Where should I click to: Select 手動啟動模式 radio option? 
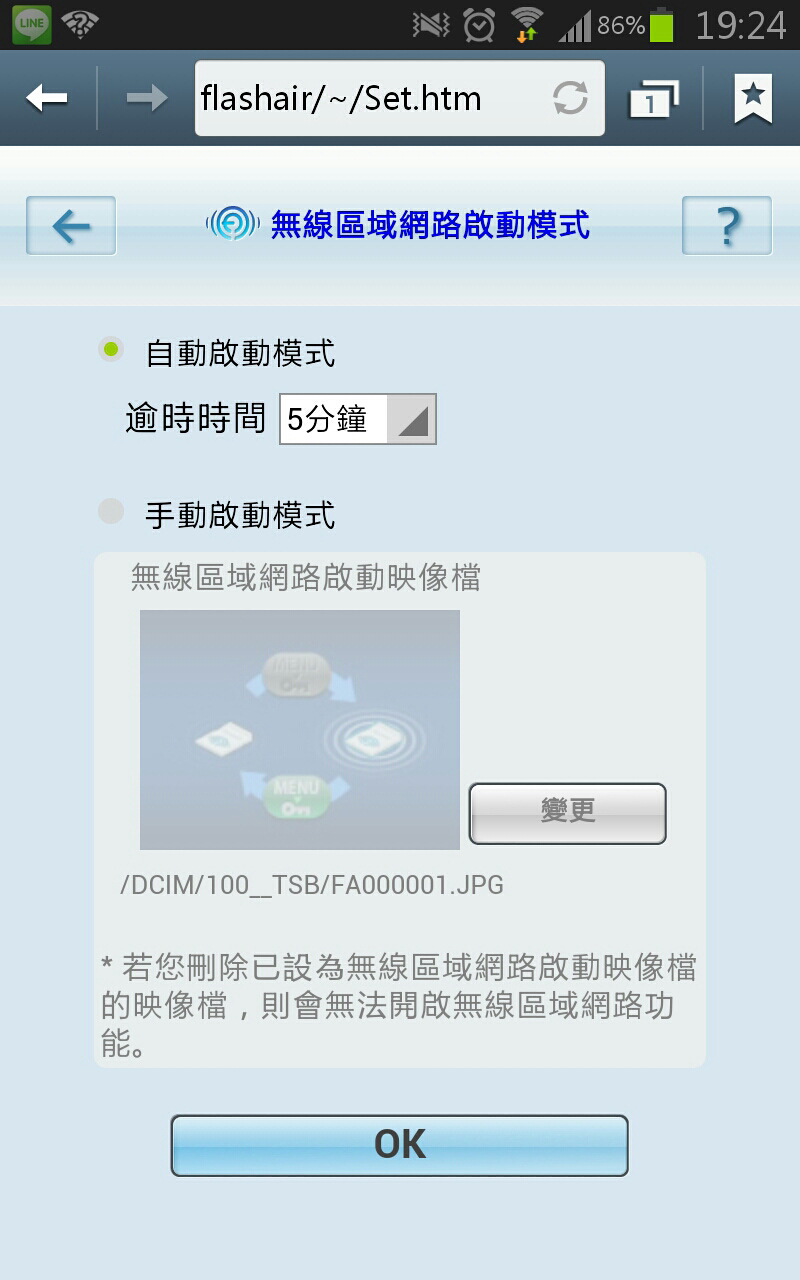(x=111, y=512)
